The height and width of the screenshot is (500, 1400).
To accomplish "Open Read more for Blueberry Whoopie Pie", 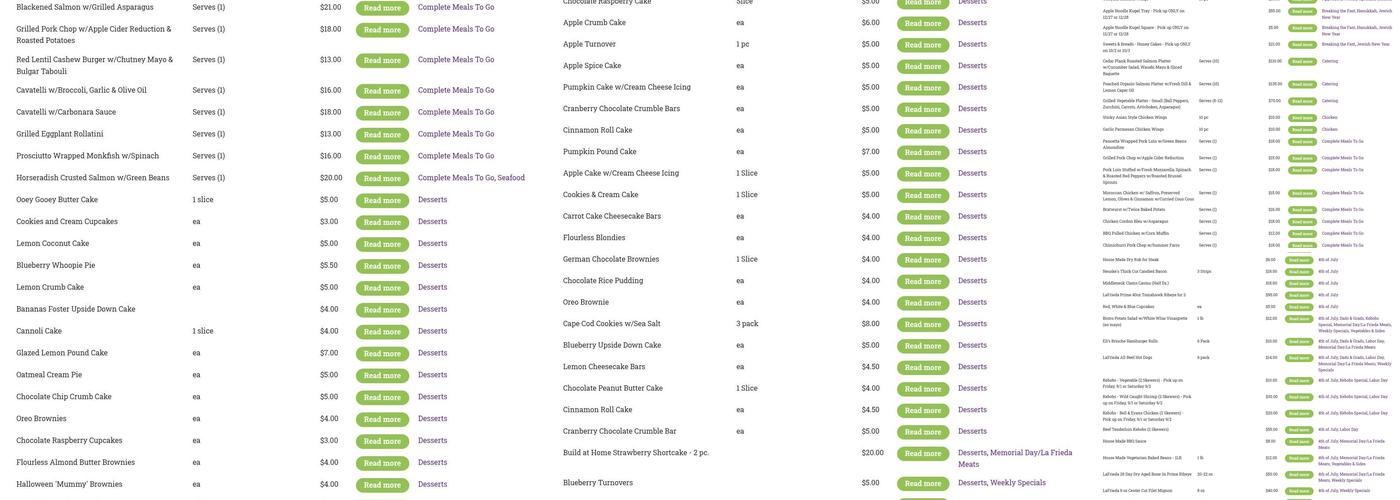I will (x=382, y=266).
